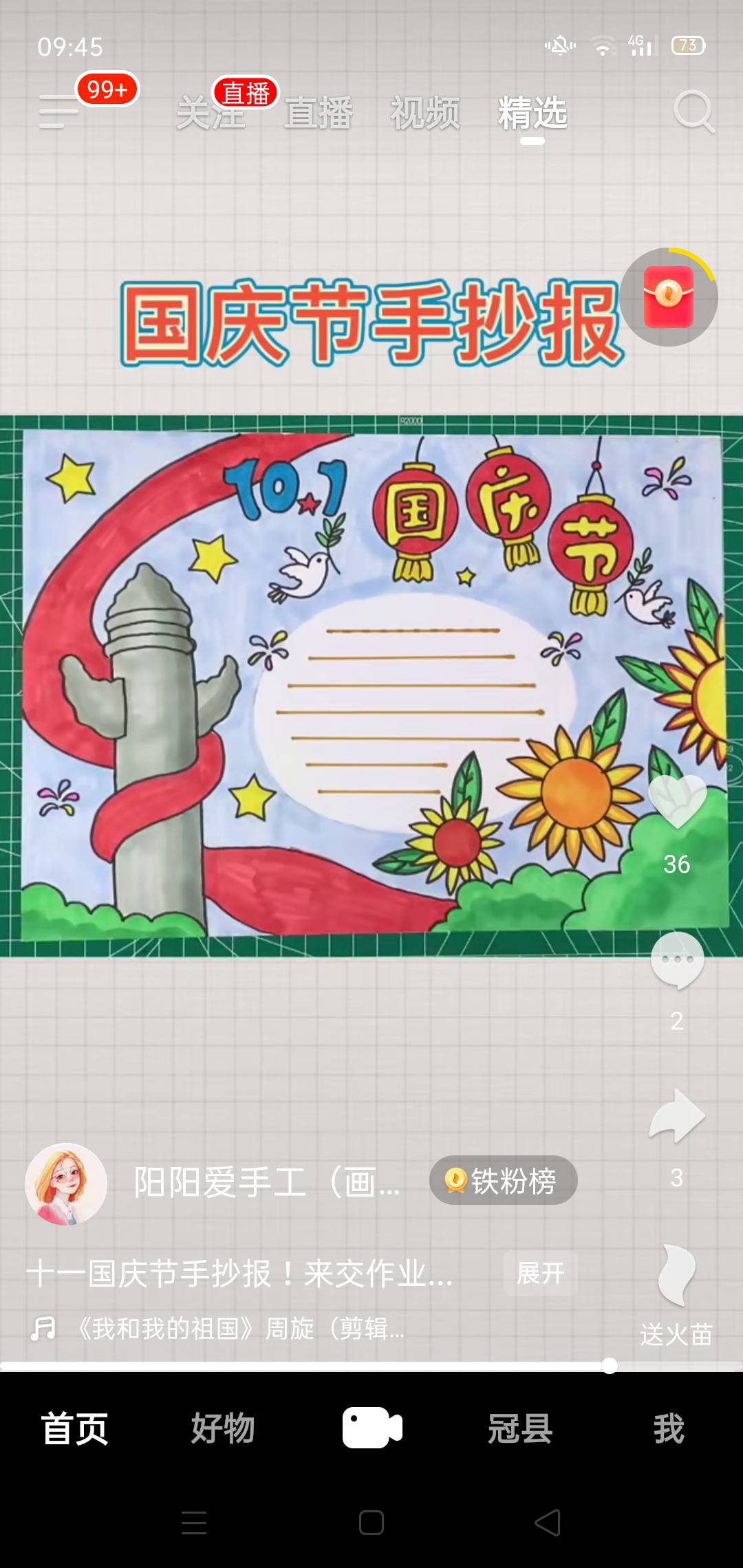Switch to the 直播 tab
Image resolution: width=743 pixels, height=1568 pixels.
click(319, 113)
